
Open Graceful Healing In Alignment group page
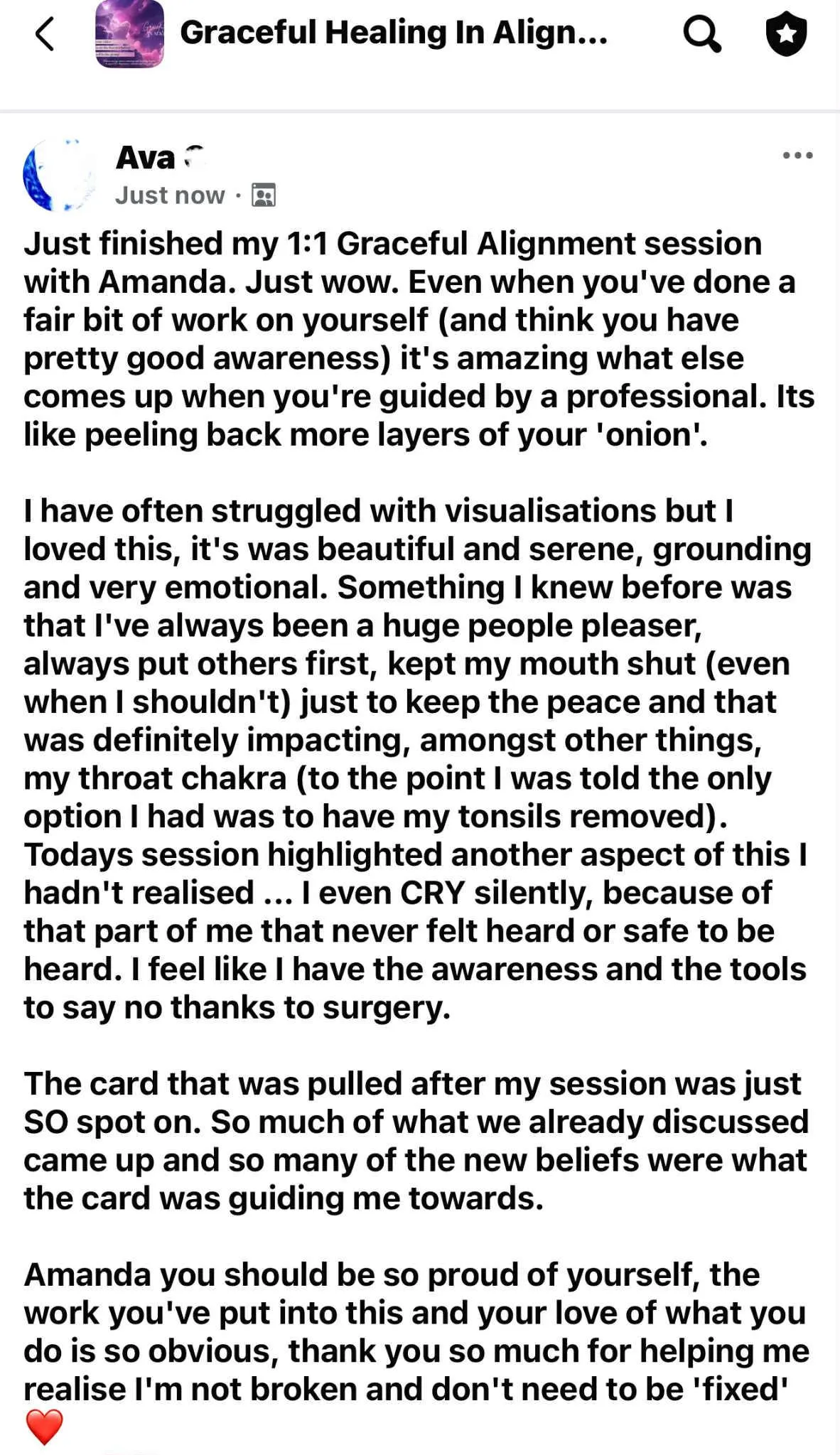(x=393, y=33)
